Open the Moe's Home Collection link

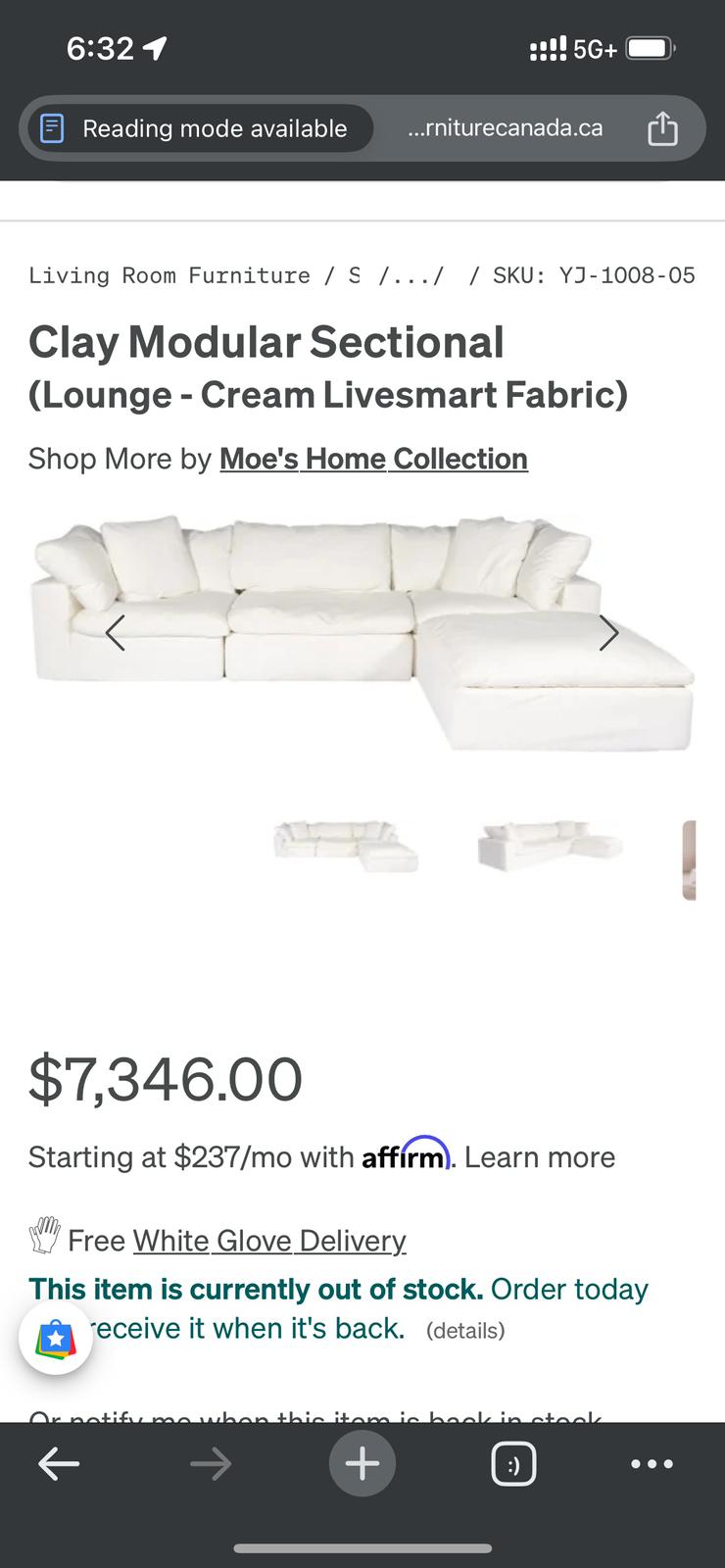click(x=373, y=459)
